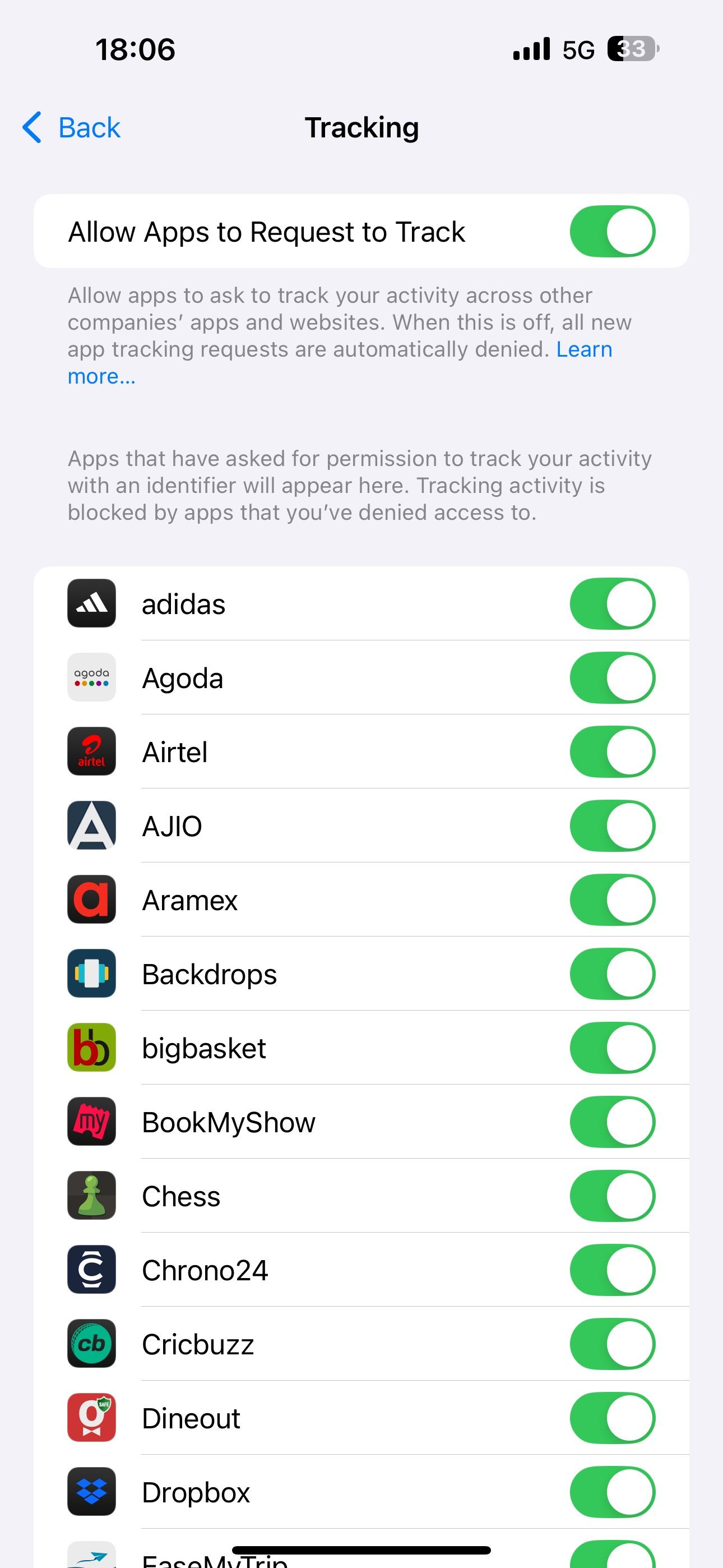Toggle the Dropbox tracking switch
The width and height of the screenshot is (723, 1568).
pyautogui.click(x=611, y=1492)
